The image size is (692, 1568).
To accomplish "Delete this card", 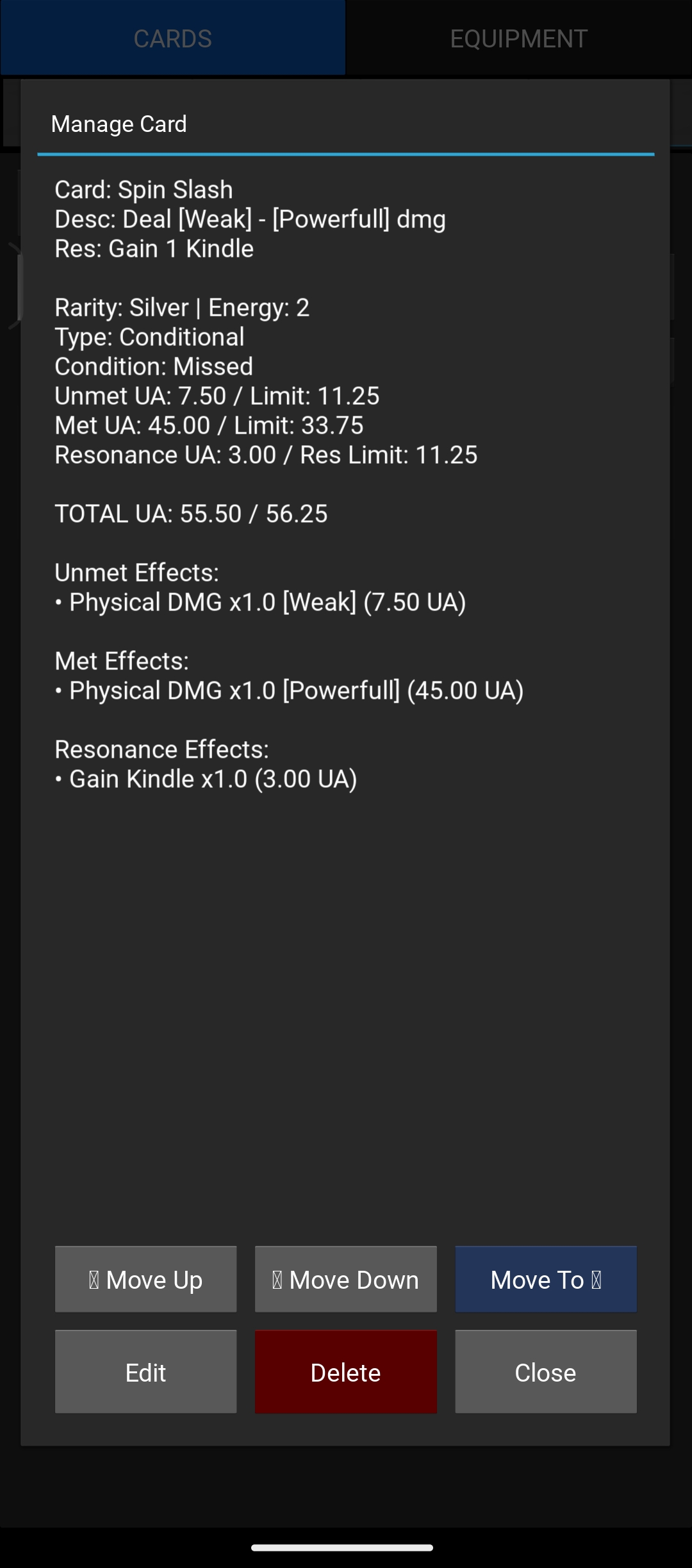I will click(345, 1372).
